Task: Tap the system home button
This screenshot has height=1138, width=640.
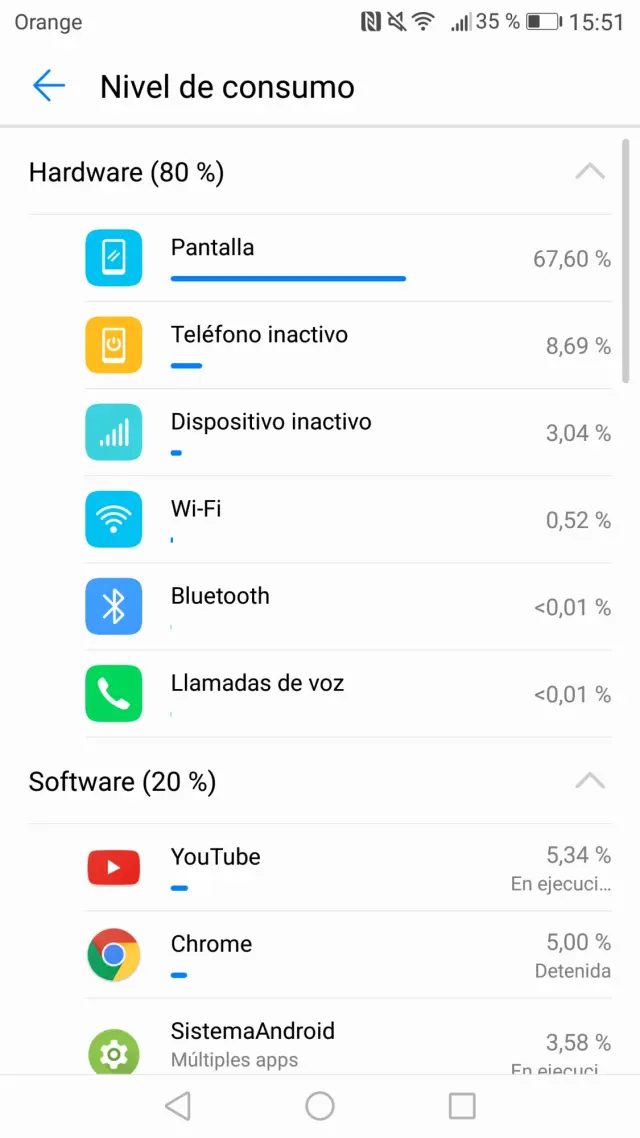Action: point(320,1105)
